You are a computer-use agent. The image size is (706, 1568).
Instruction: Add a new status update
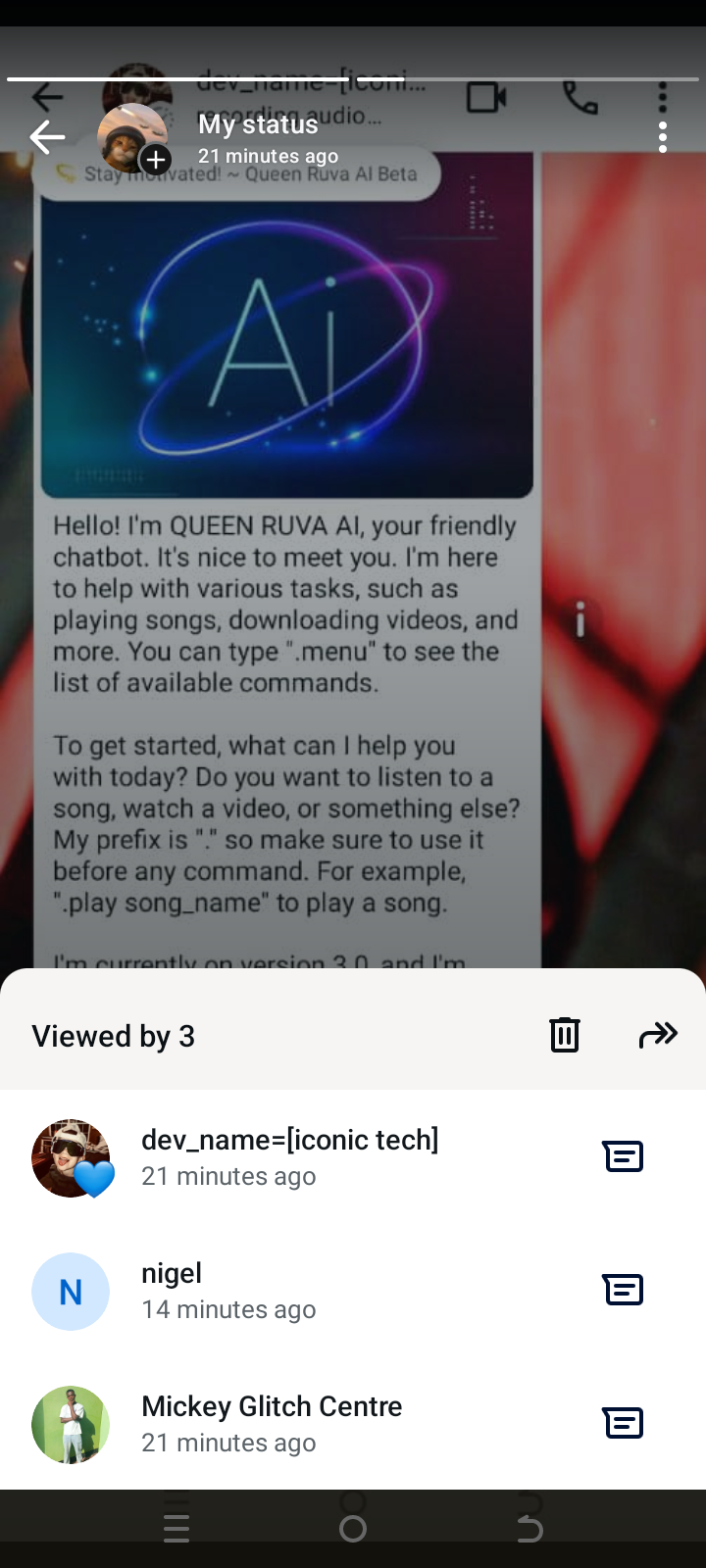pos(155,160)
